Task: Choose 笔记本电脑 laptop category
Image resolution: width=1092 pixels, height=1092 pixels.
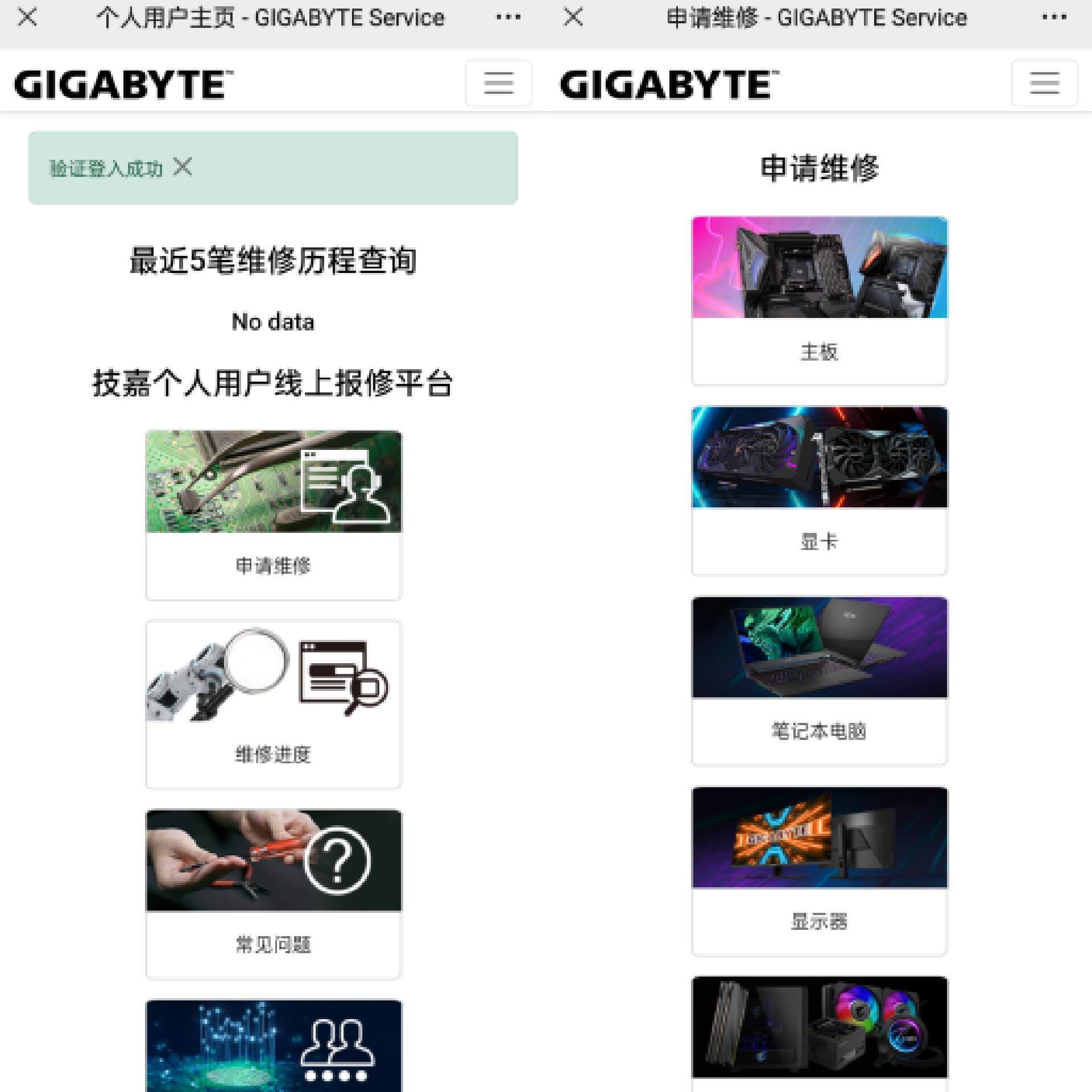Action: (819, 680)
